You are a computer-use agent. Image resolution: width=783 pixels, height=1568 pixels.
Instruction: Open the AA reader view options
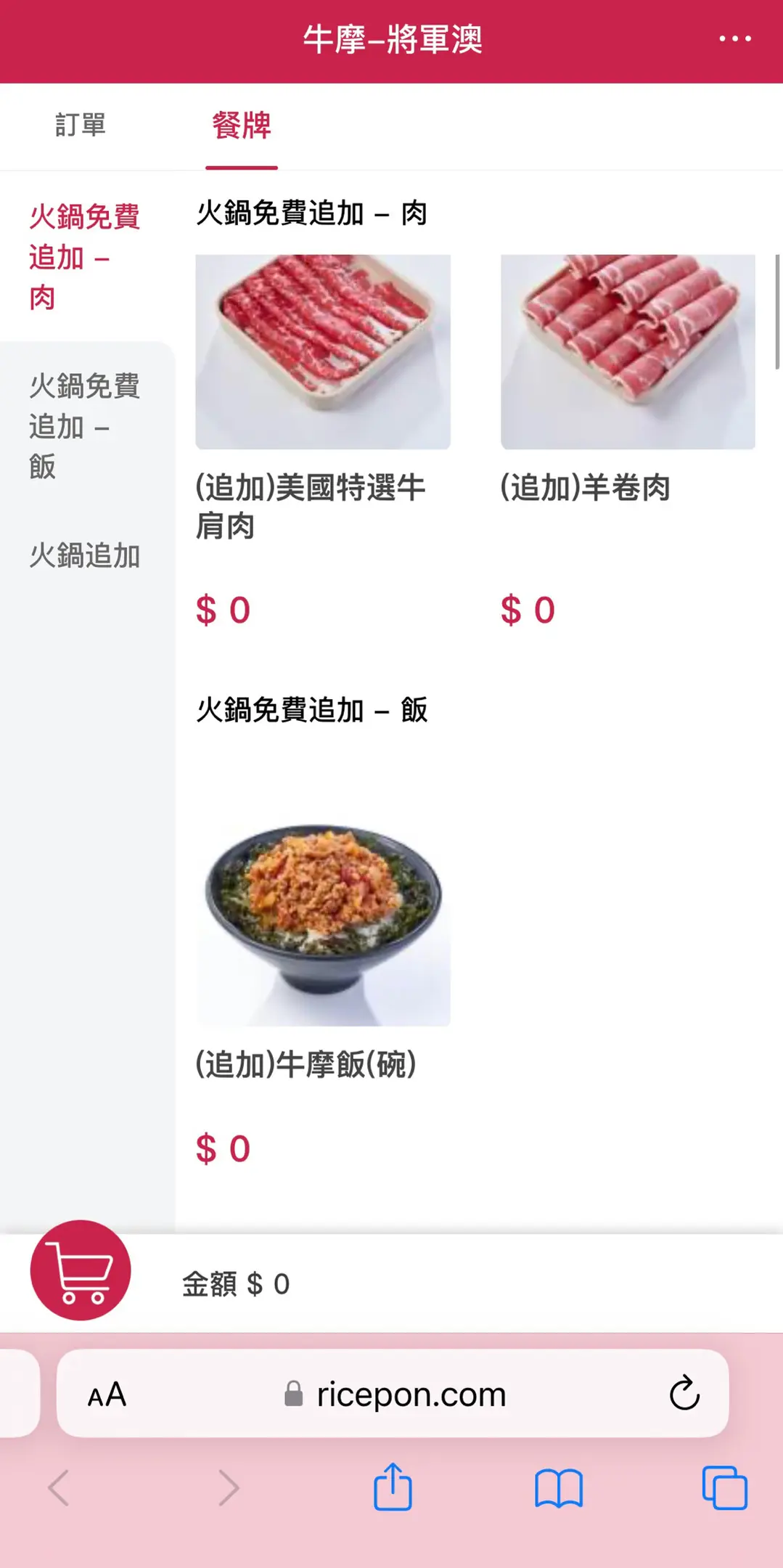107,1395
